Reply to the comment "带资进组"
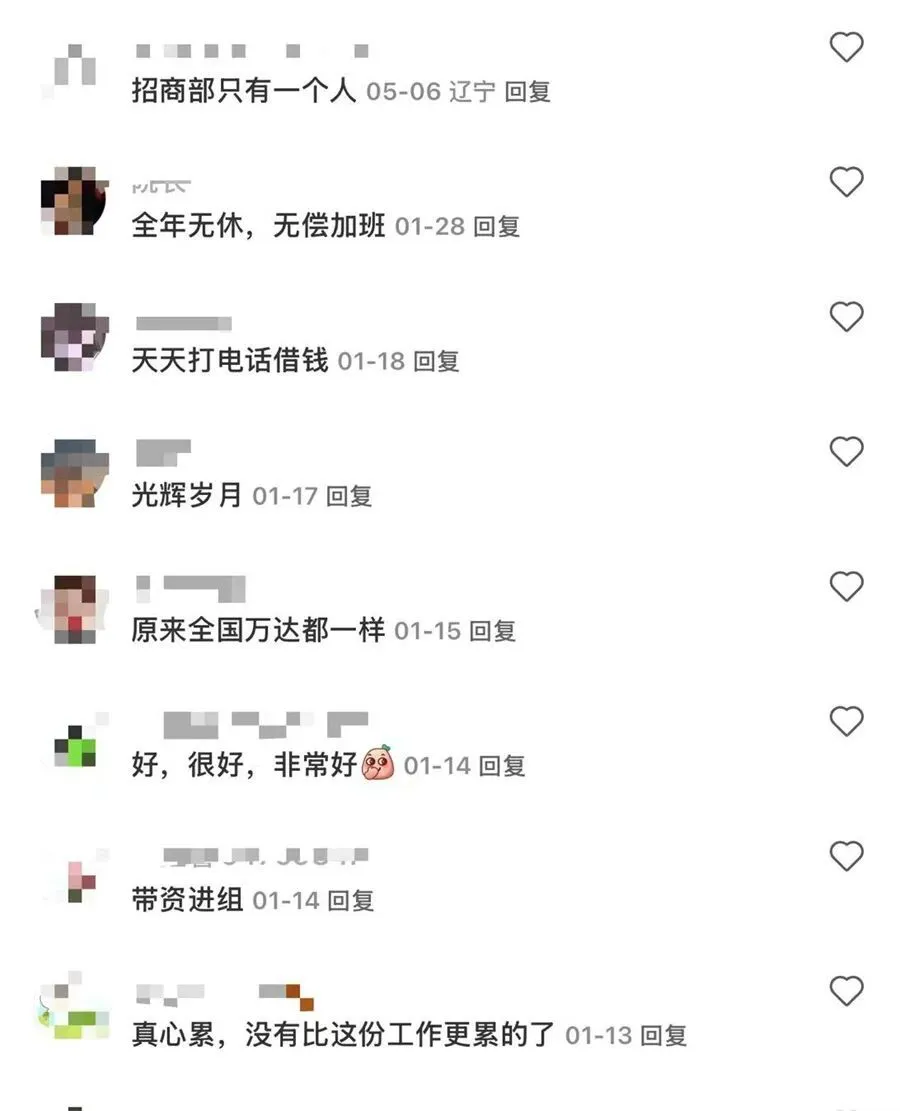This screenshot has width=900, height=1111. [350, 900]
